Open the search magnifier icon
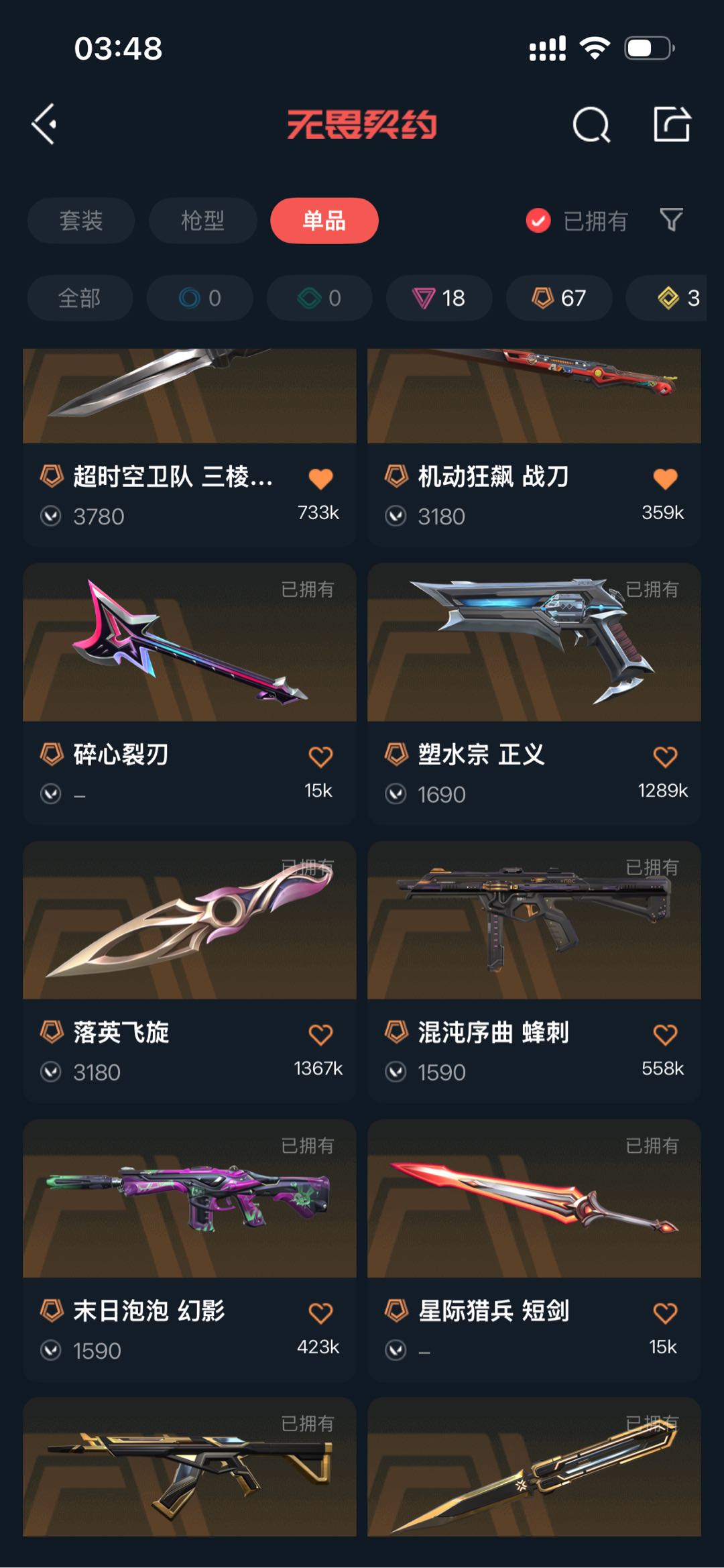The width and height of the screenshot is (724, 1568). [591, 124]
